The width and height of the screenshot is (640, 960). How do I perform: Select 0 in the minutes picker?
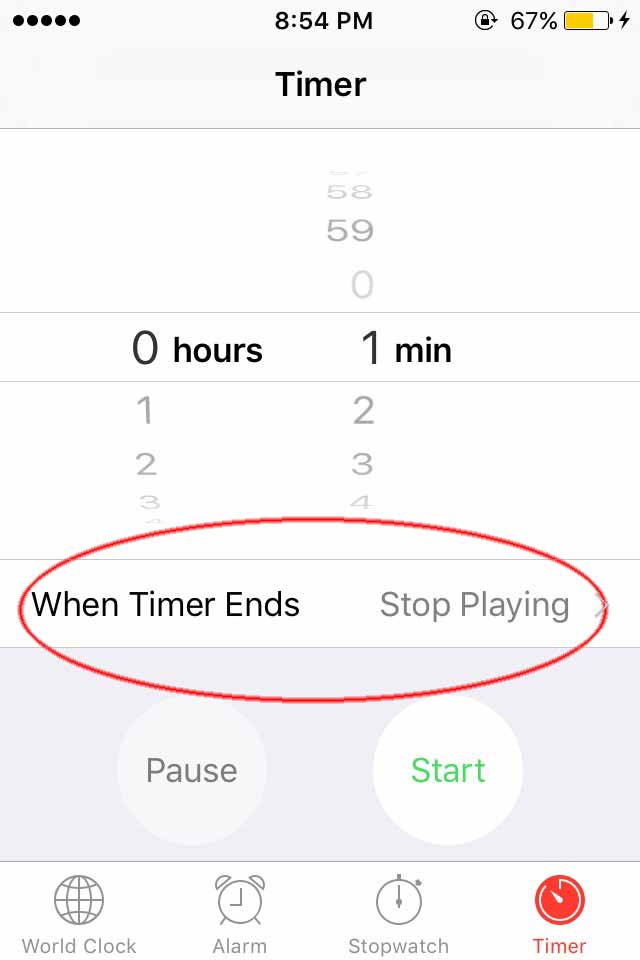[362, 286]
